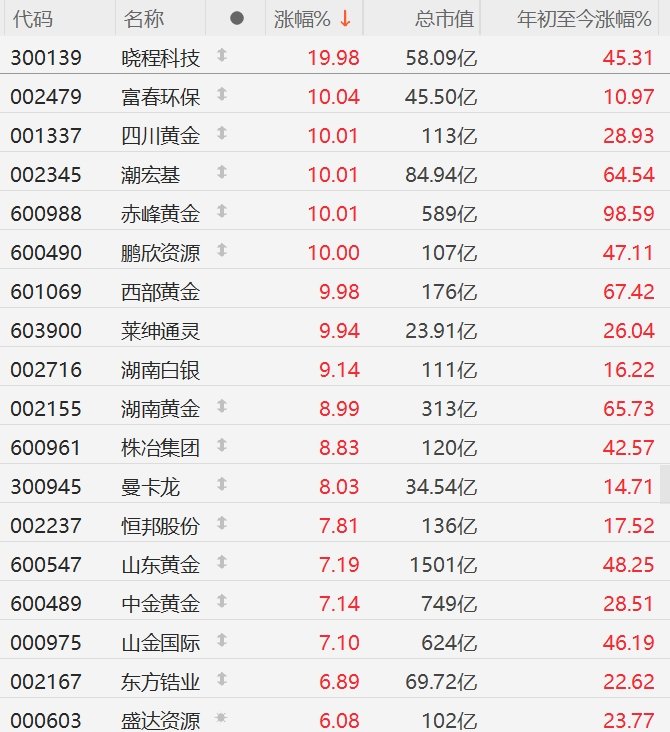Open 曼卡龙 stock details

tap(149, 487)
